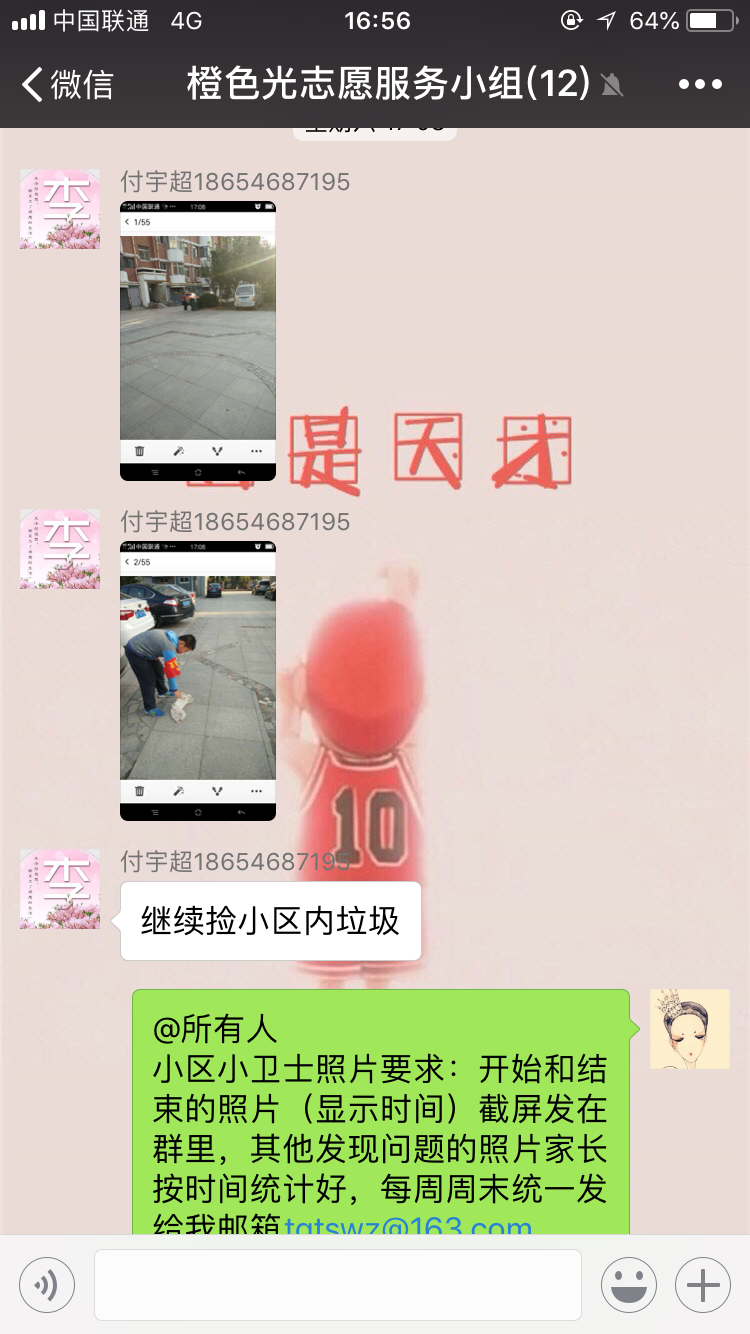The image size is (750, 1334).
Task: Open the shared screenshot labeled 1/55
Action: point(198,341)
